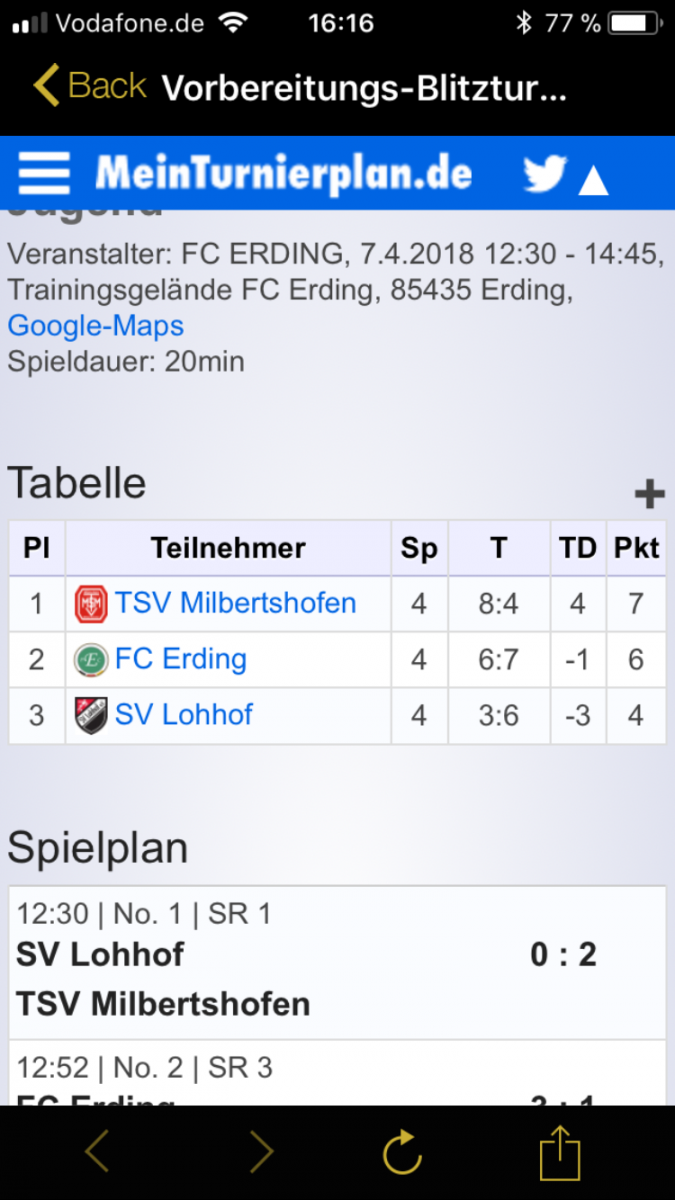The height and width of the screenshot is (1200, 675).
Task: Open the Google-Maps link
Action: 96,325
